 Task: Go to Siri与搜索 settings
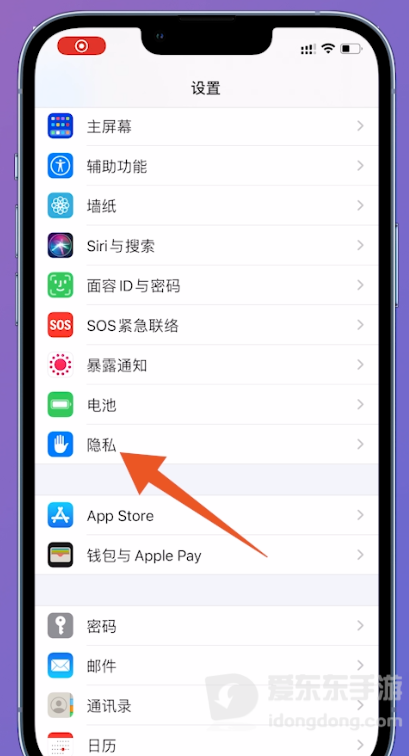tap(206, 245)
